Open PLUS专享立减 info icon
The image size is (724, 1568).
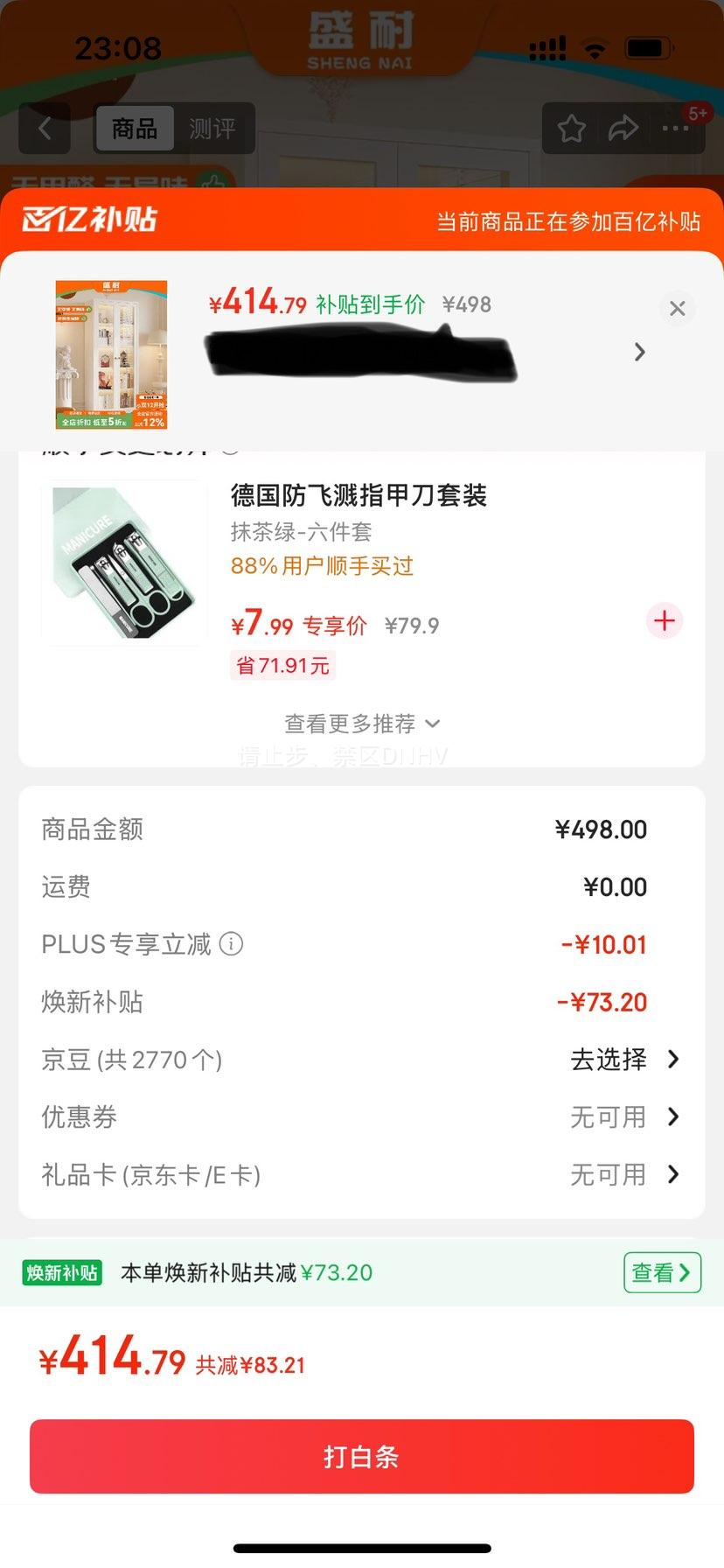[x=231, y=944]
